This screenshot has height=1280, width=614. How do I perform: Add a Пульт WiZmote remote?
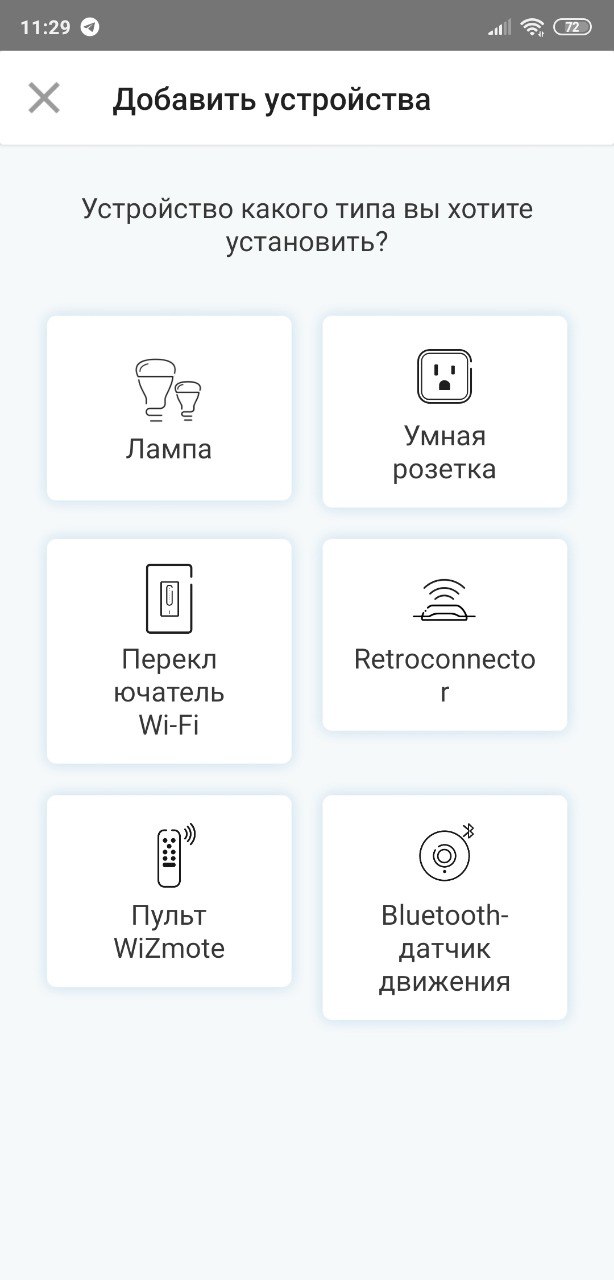(x=169, y=890)
